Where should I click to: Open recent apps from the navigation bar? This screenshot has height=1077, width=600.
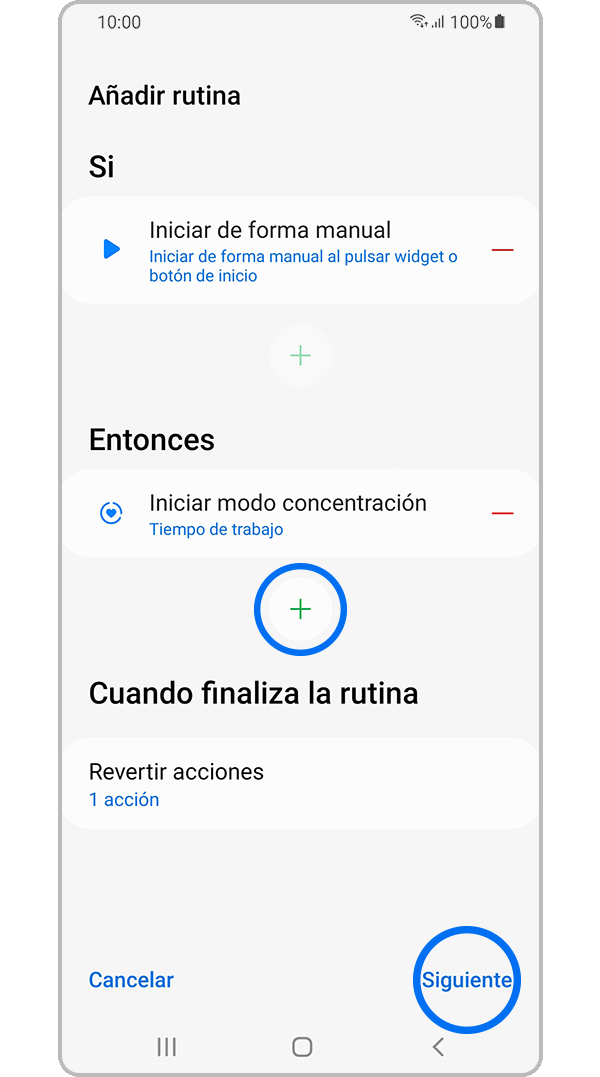pyautogui.click(x=167, y=1047)
